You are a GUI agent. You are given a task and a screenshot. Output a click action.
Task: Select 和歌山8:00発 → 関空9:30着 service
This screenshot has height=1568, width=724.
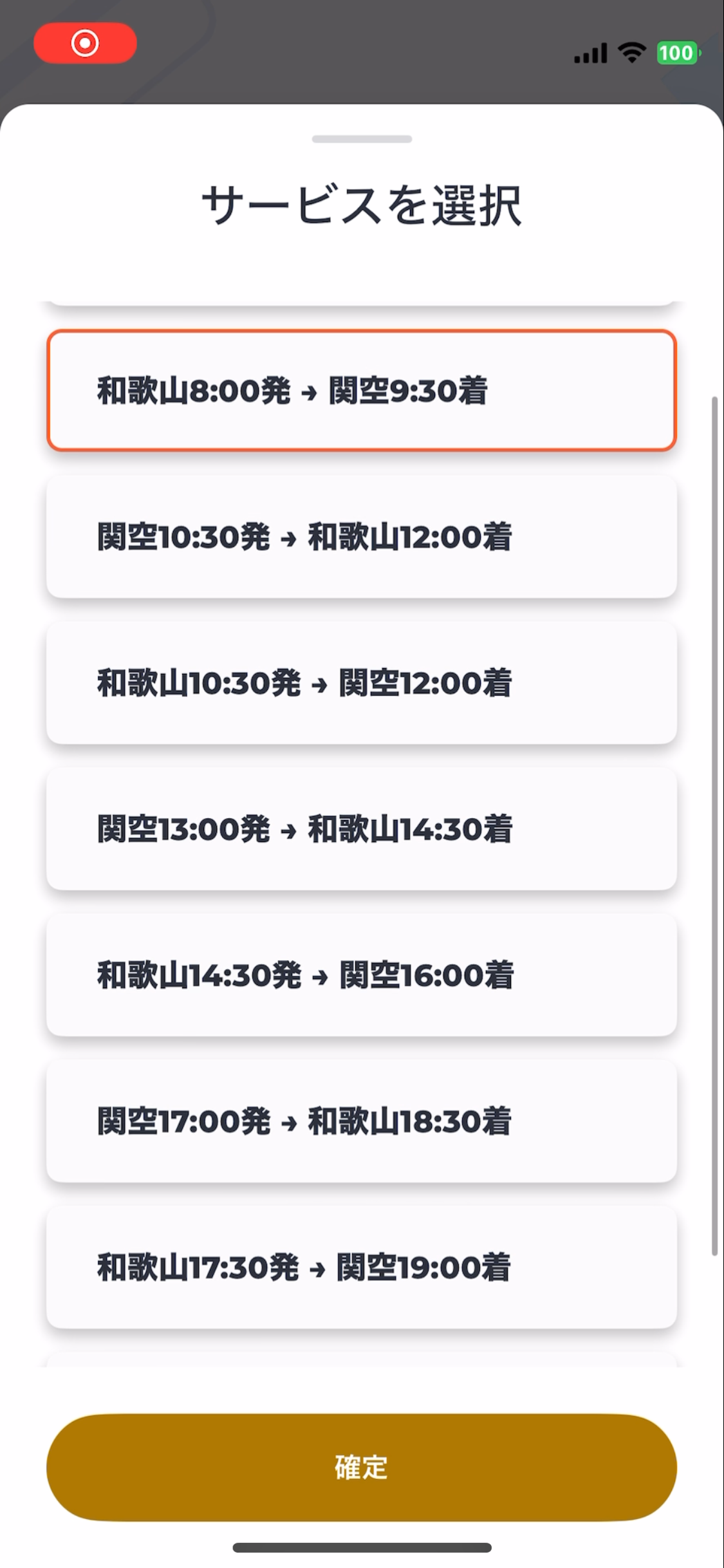(x=361, y=391)
